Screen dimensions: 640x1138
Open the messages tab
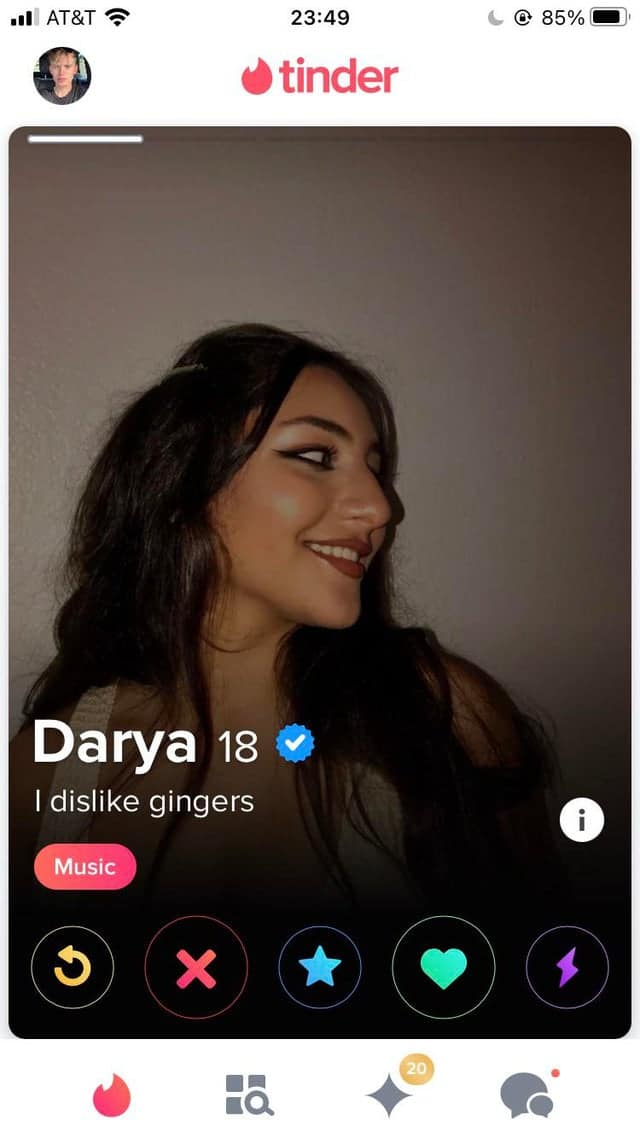527,1094
